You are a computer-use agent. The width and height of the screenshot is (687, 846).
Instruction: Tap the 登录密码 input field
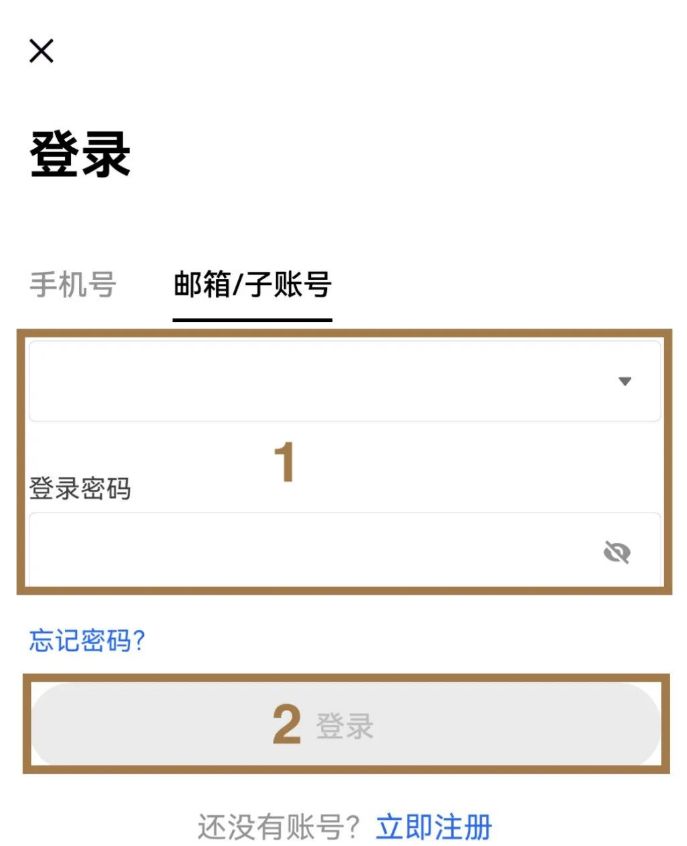(300, 551)
